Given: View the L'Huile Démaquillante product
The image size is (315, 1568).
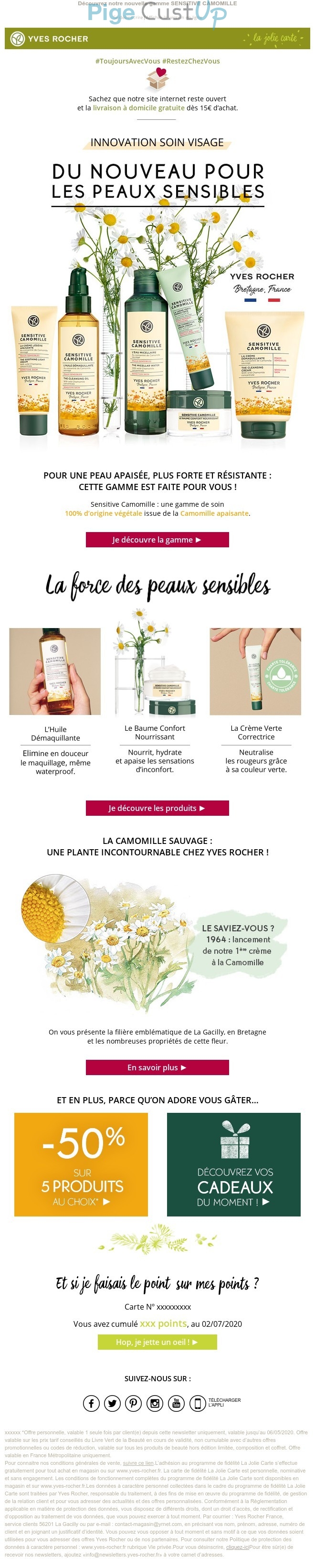Looking at the screenshot, I should [55, 672].
